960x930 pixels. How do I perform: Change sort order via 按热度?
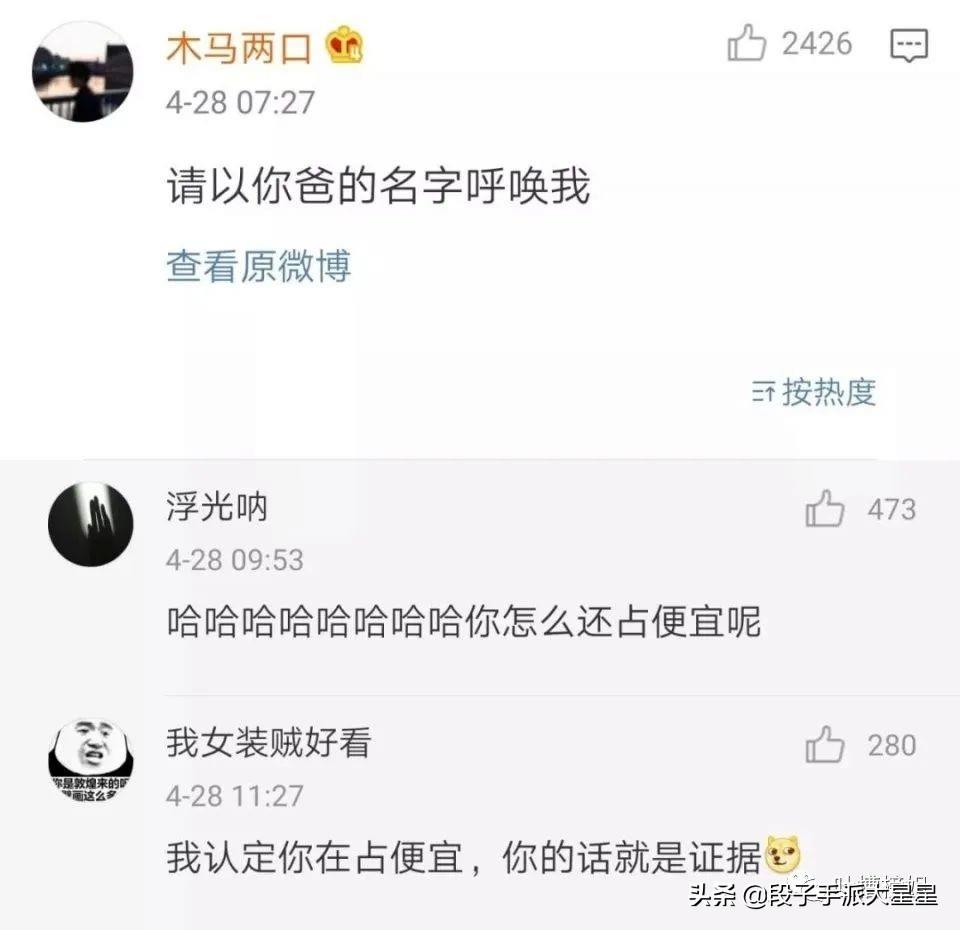[814, 392]
